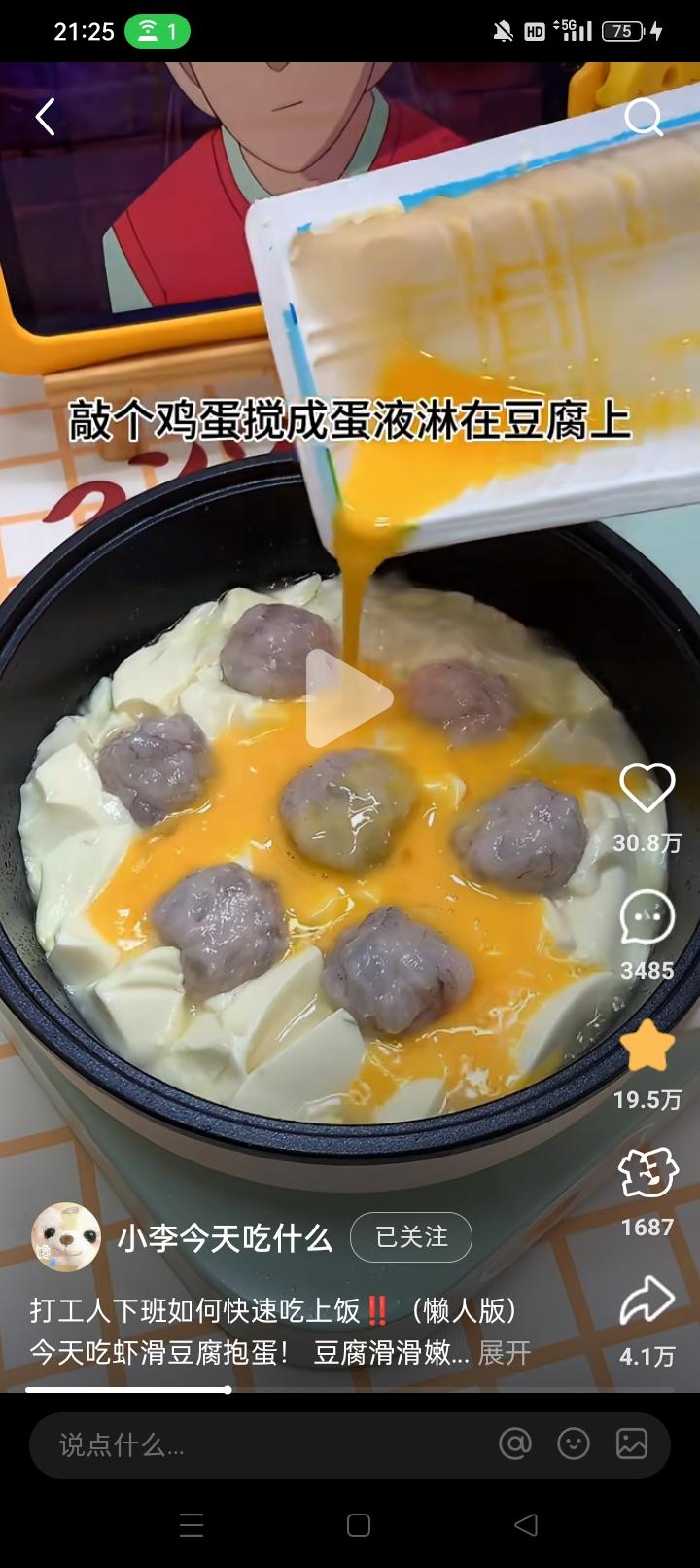Attach a picture to the comment
Image resolution: width=700 pixels, height=1568 pixels.
pyautogui.click(x=632, y=1444)
